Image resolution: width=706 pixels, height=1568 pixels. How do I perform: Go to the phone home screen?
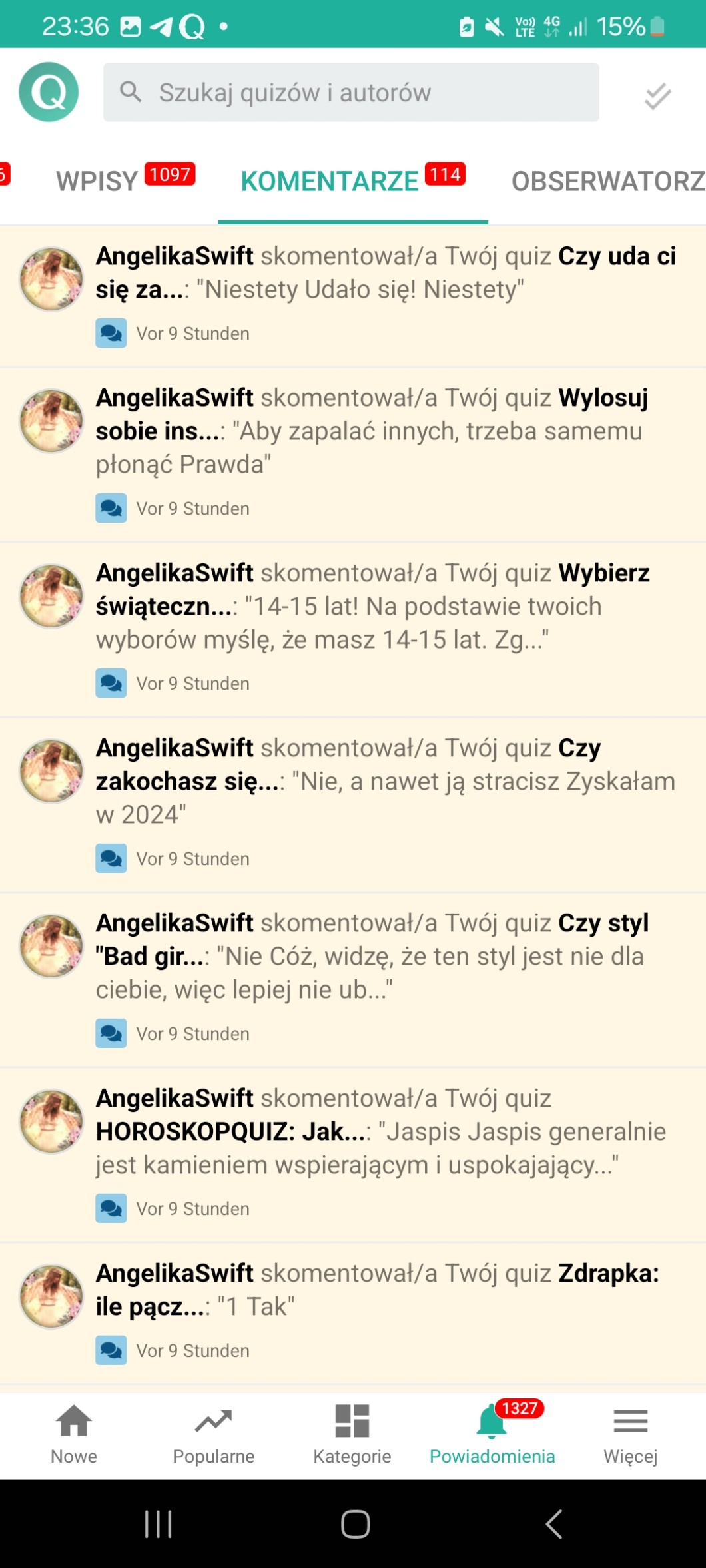tap(355, 1523)
